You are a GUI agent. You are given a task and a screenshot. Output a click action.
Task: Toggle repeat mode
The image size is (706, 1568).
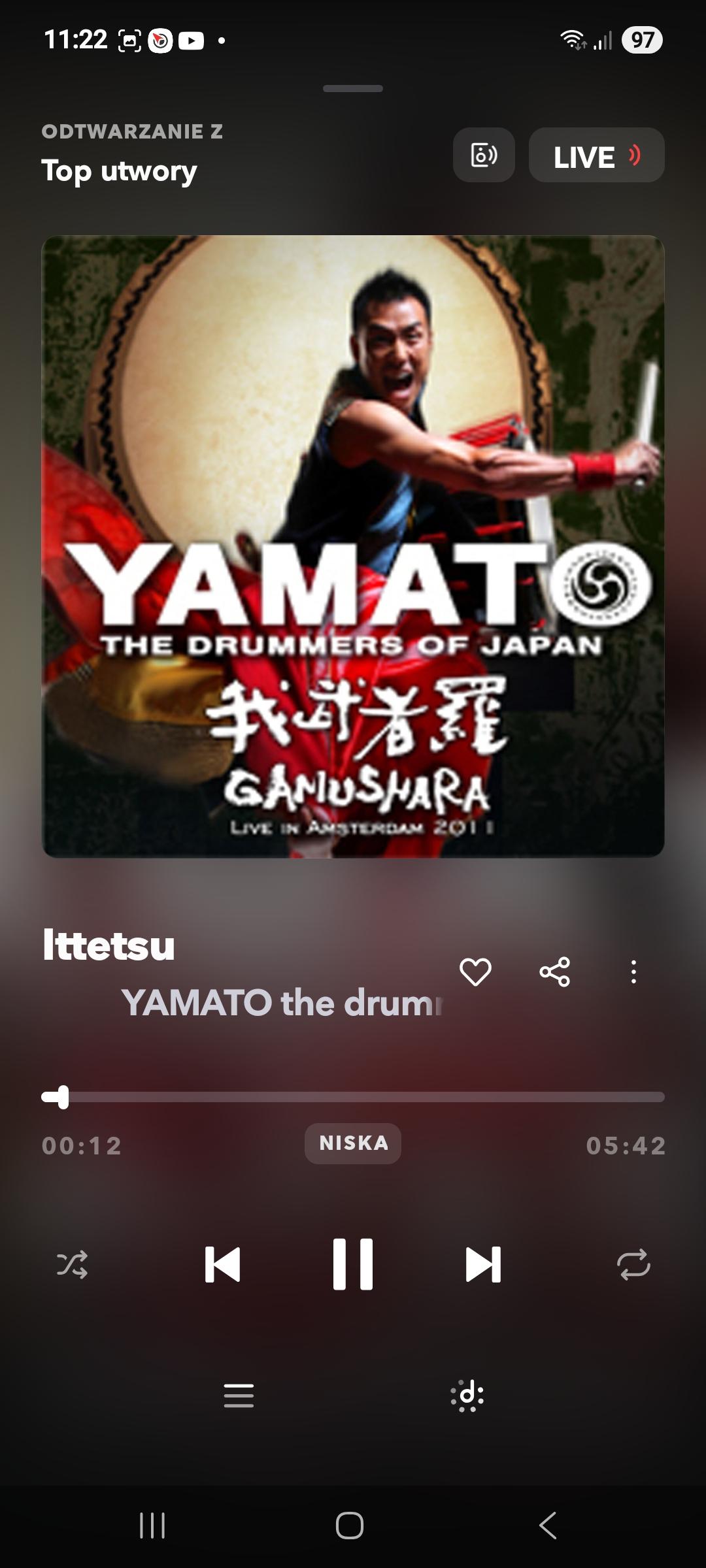[633, 1264]
